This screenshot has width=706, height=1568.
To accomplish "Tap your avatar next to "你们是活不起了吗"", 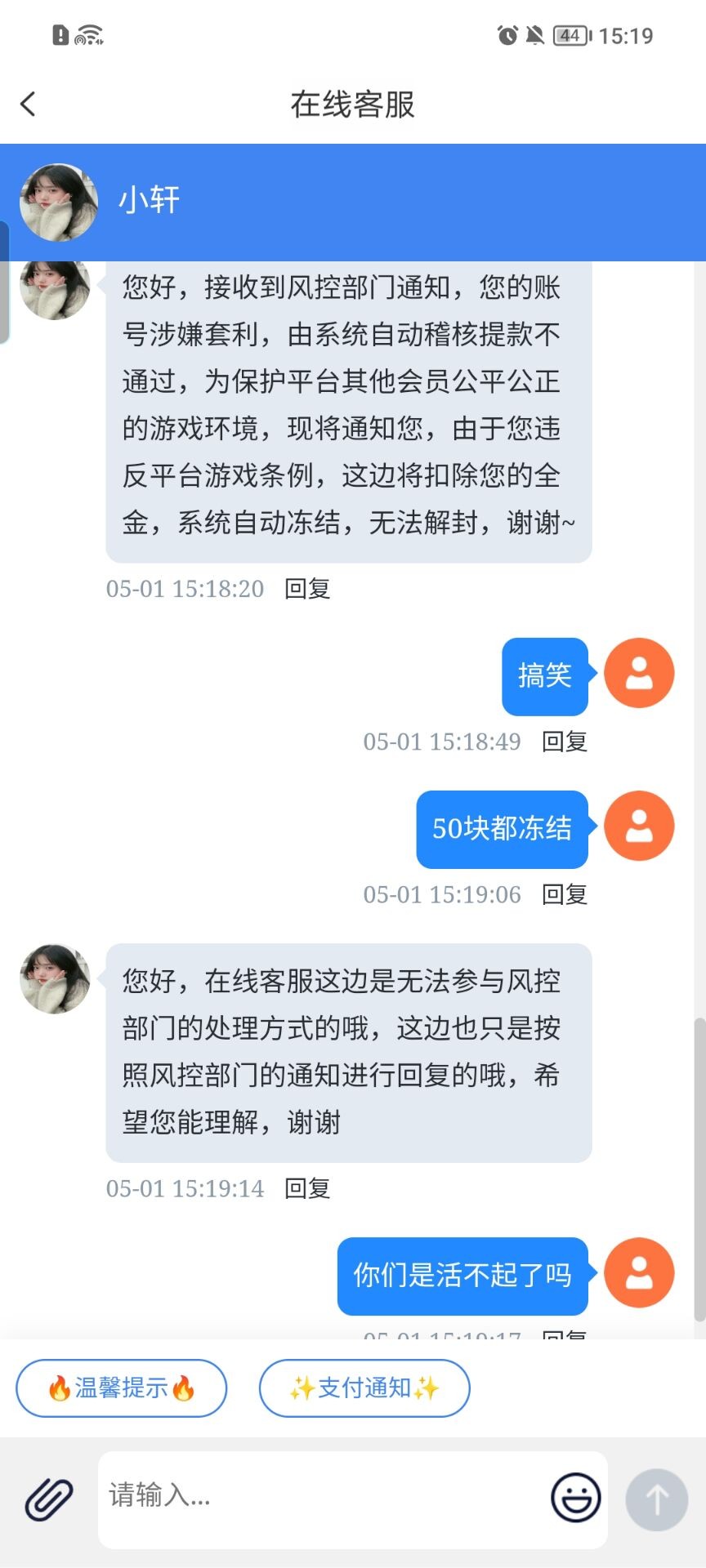I will pos(638,1272).
